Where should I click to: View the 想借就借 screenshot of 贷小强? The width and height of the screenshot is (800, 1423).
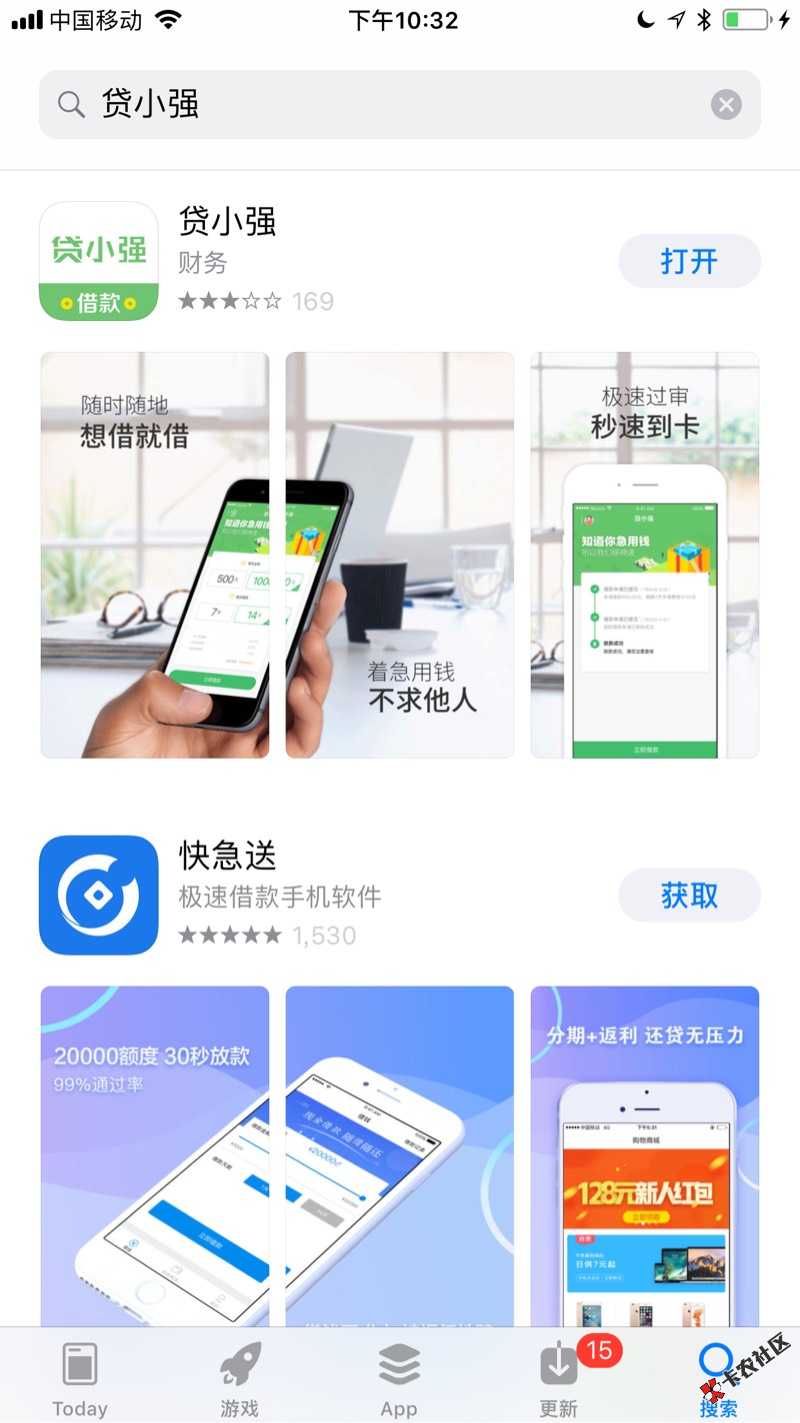click(x=155, y=555)
